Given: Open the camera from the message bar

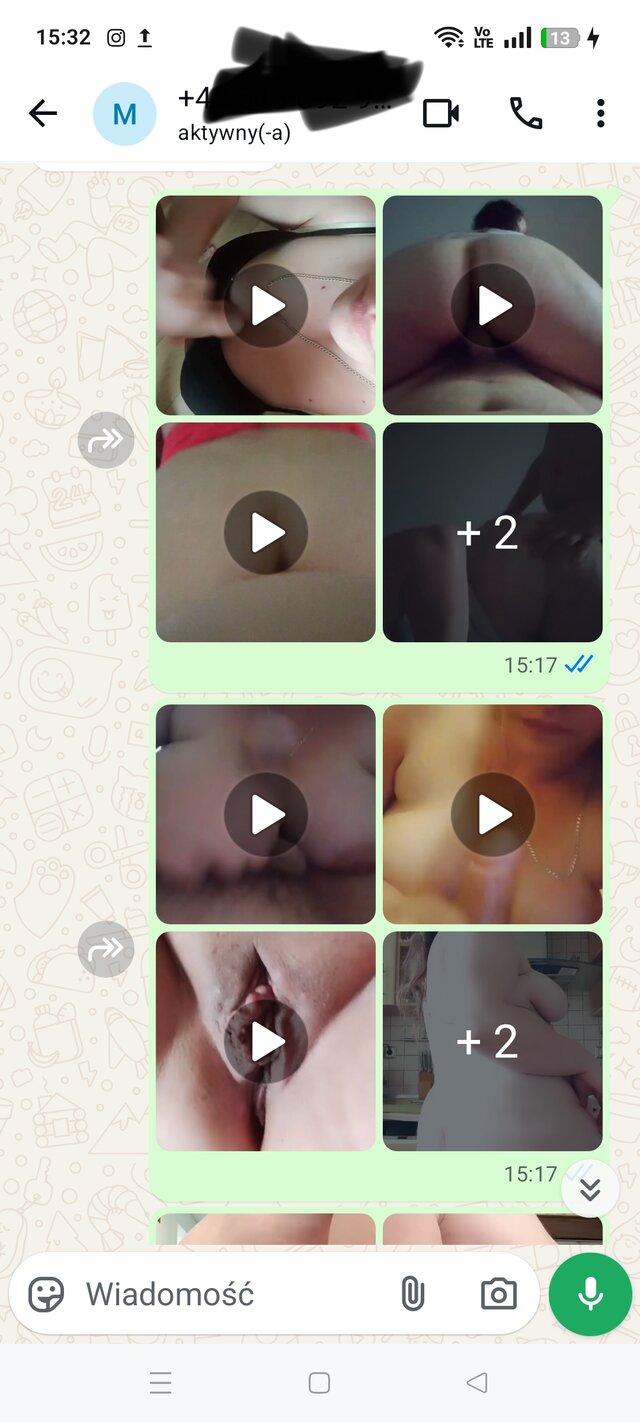Looking at the screenshot, I should (498, 1294).
